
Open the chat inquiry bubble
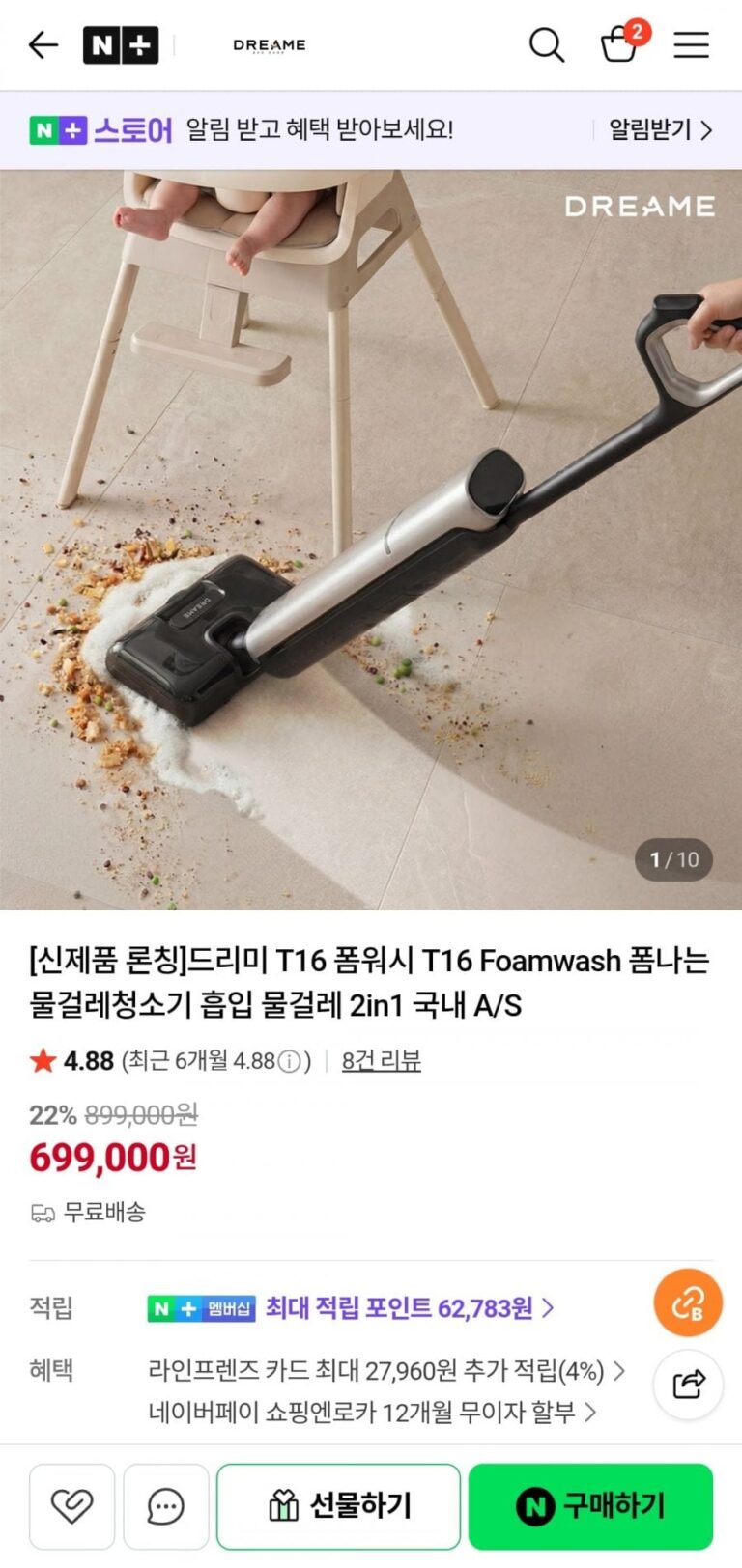click(166, 1506)
